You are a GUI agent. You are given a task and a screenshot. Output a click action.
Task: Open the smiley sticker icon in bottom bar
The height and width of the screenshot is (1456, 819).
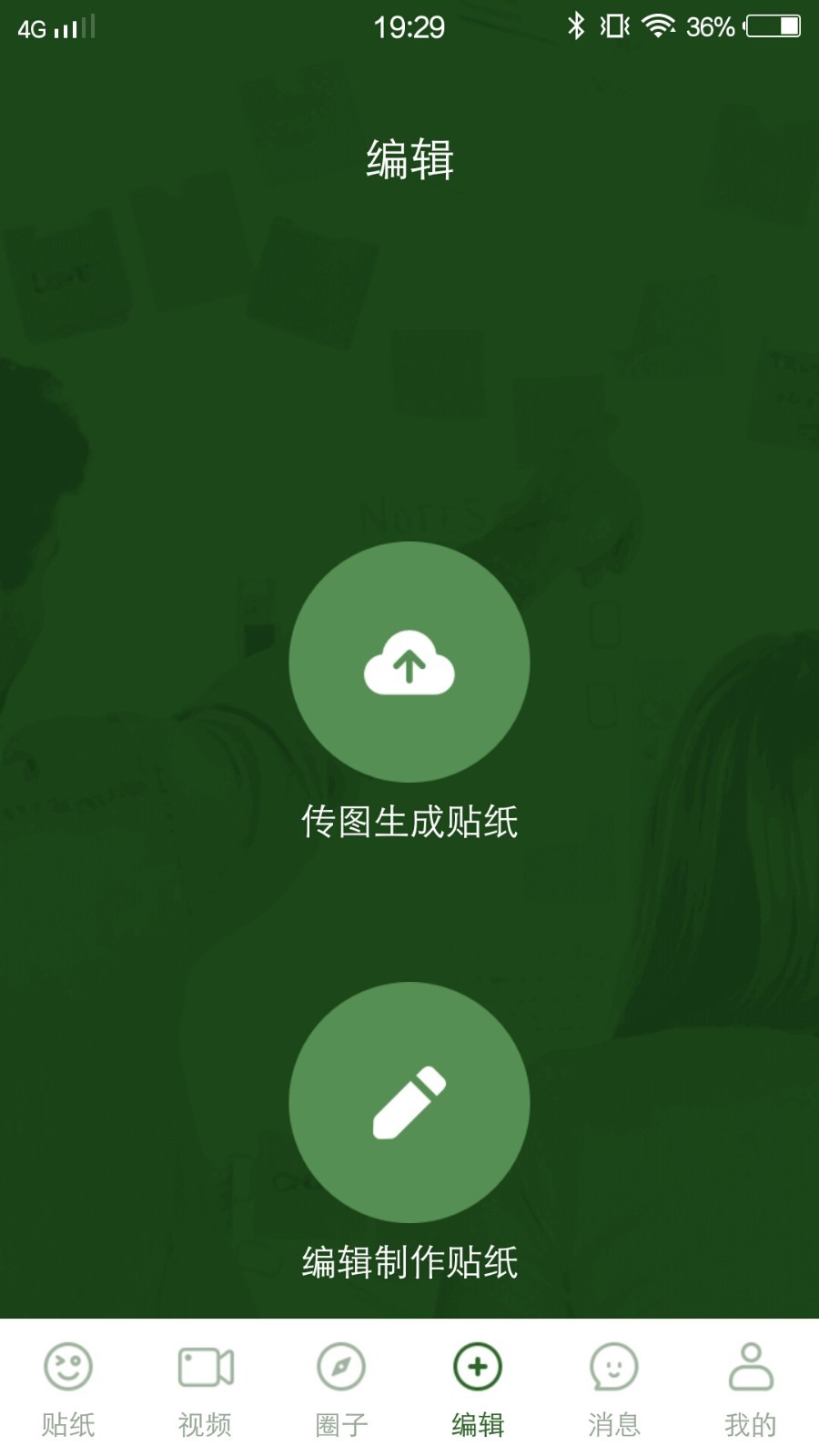tap(67, 1367)
